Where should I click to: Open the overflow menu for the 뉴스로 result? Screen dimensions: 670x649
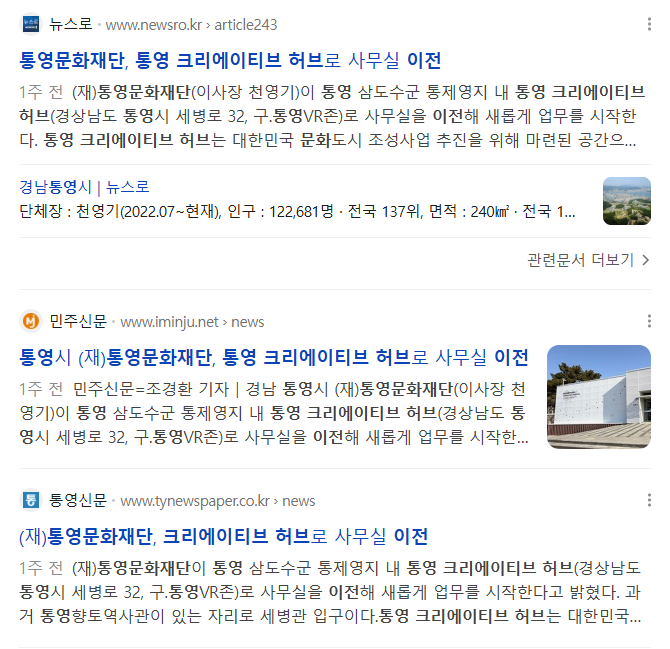point(649,24)
